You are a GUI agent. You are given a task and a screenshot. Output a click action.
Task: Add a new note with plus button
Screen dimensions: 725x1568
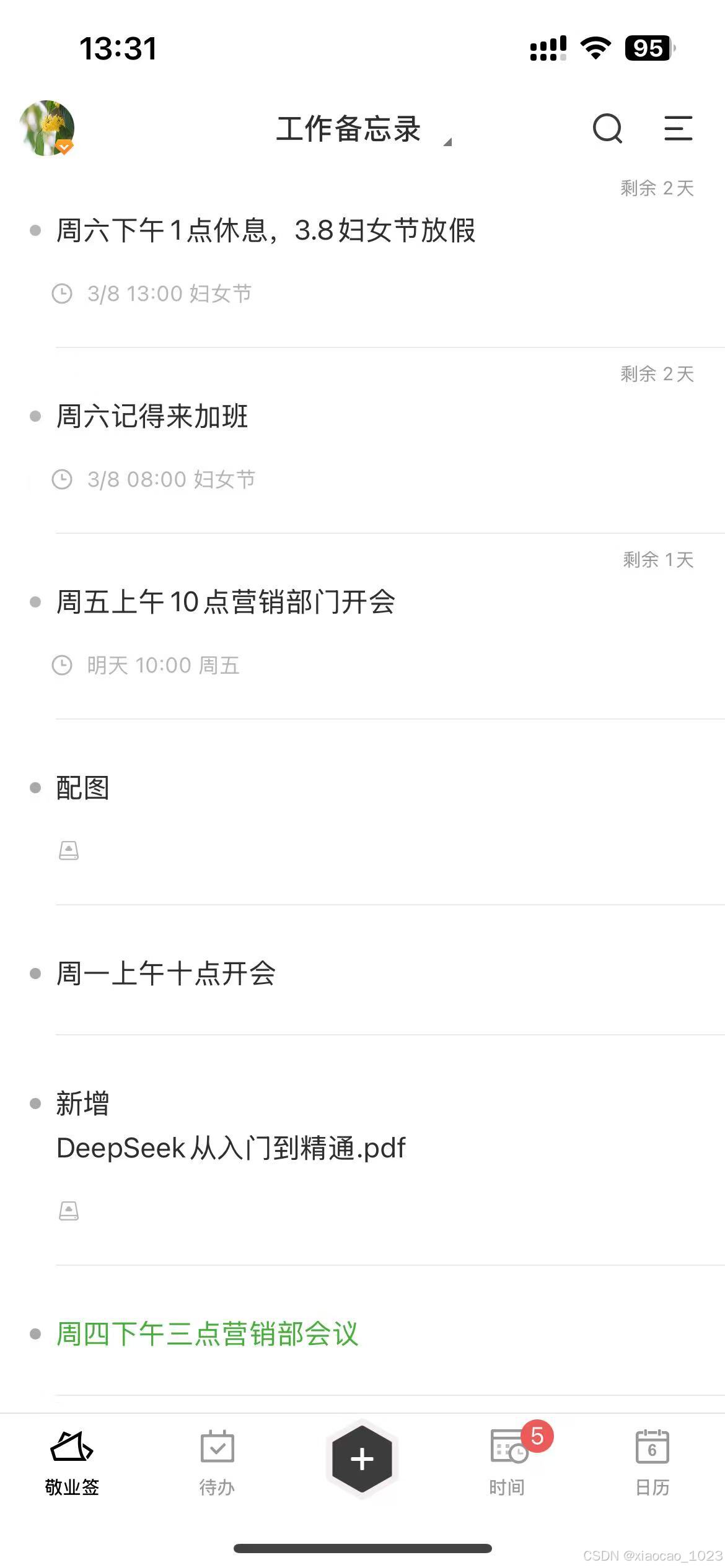coord(362,1459)
